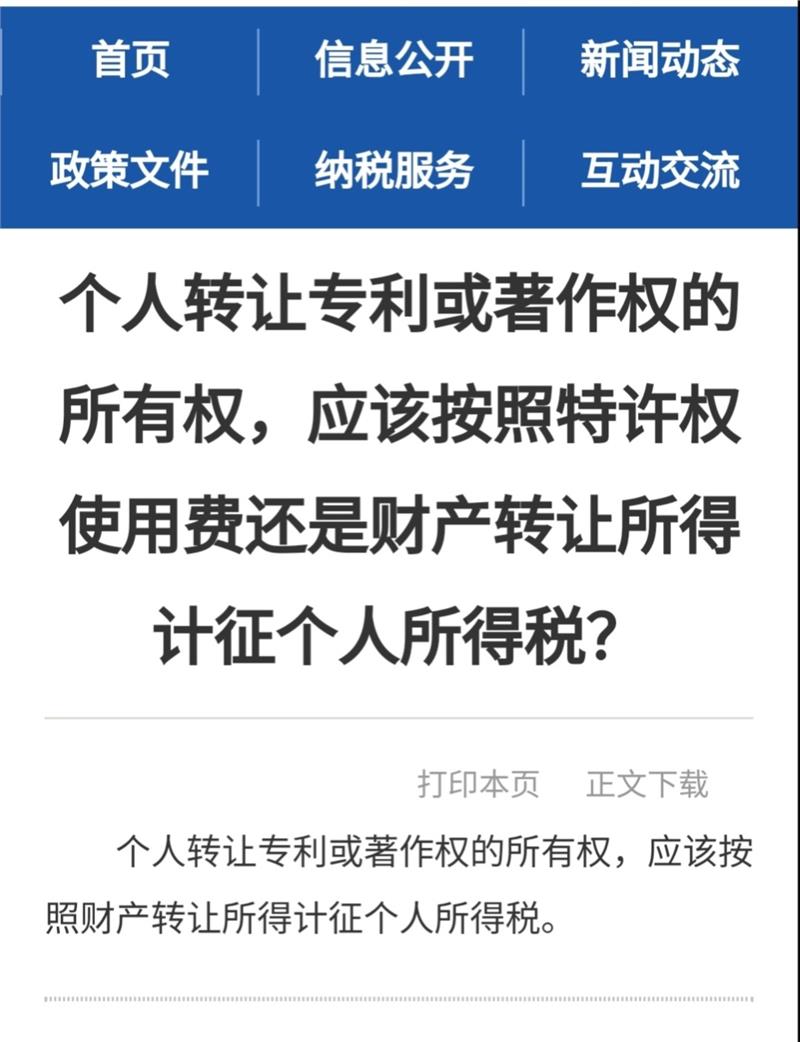Go to the 首页 home section
Image resolution: width=800 pixels, height=1042 pixels.
coord(130,60)
